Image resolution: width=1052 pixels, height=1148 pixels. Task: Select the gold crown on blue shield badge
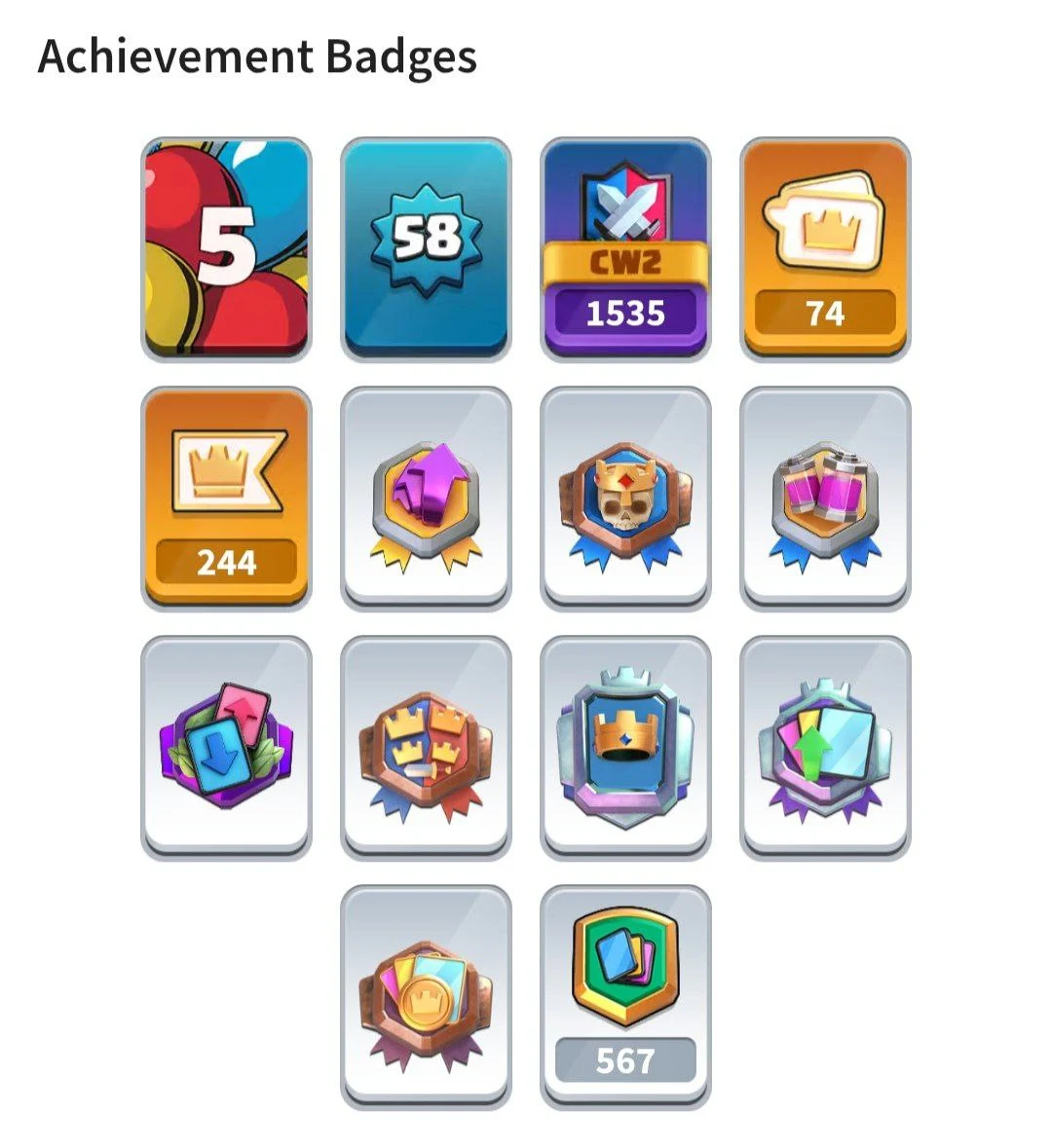point(625,748)
